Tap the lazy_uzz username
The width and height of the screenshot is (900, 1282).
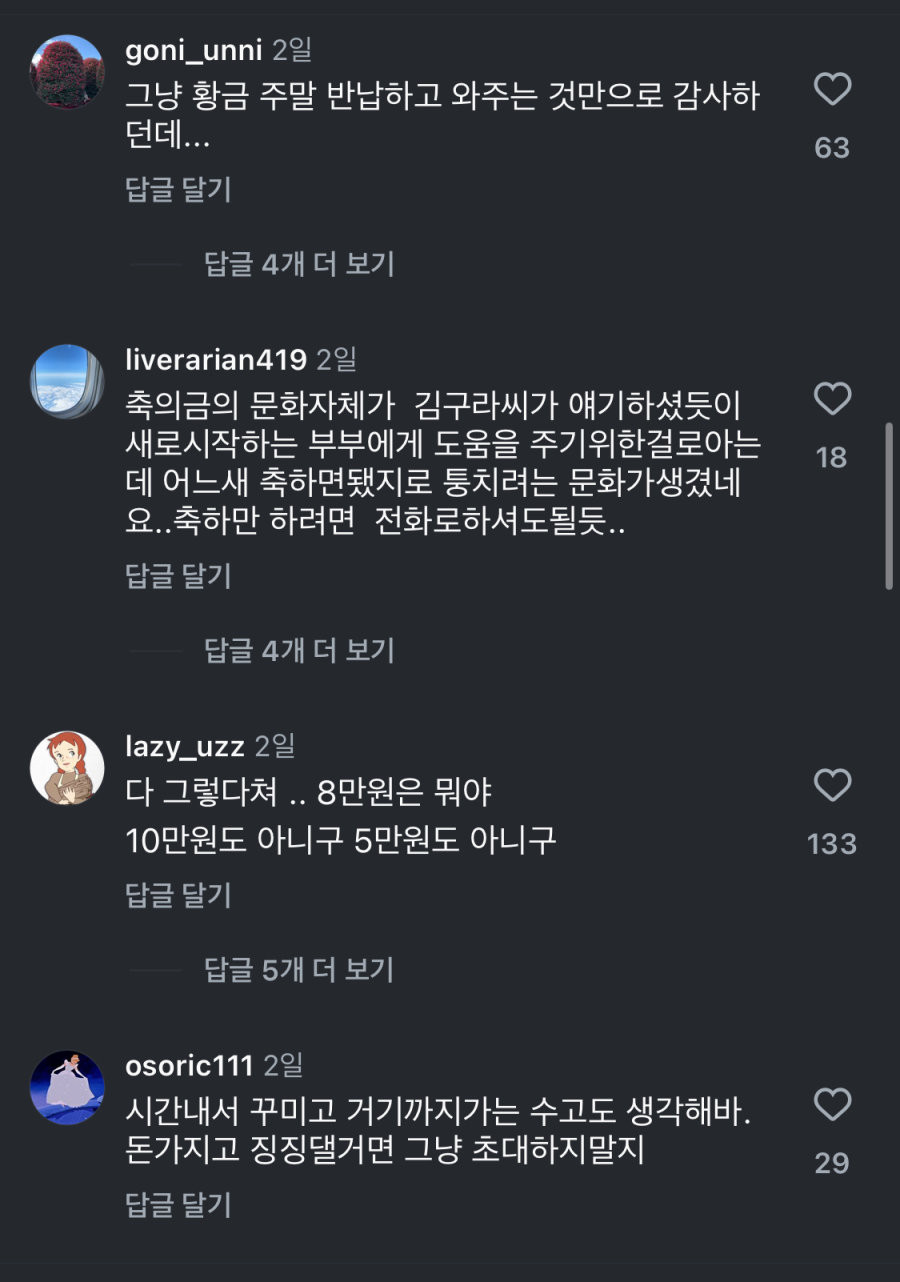pyautogui.click(x=186, y=746)
